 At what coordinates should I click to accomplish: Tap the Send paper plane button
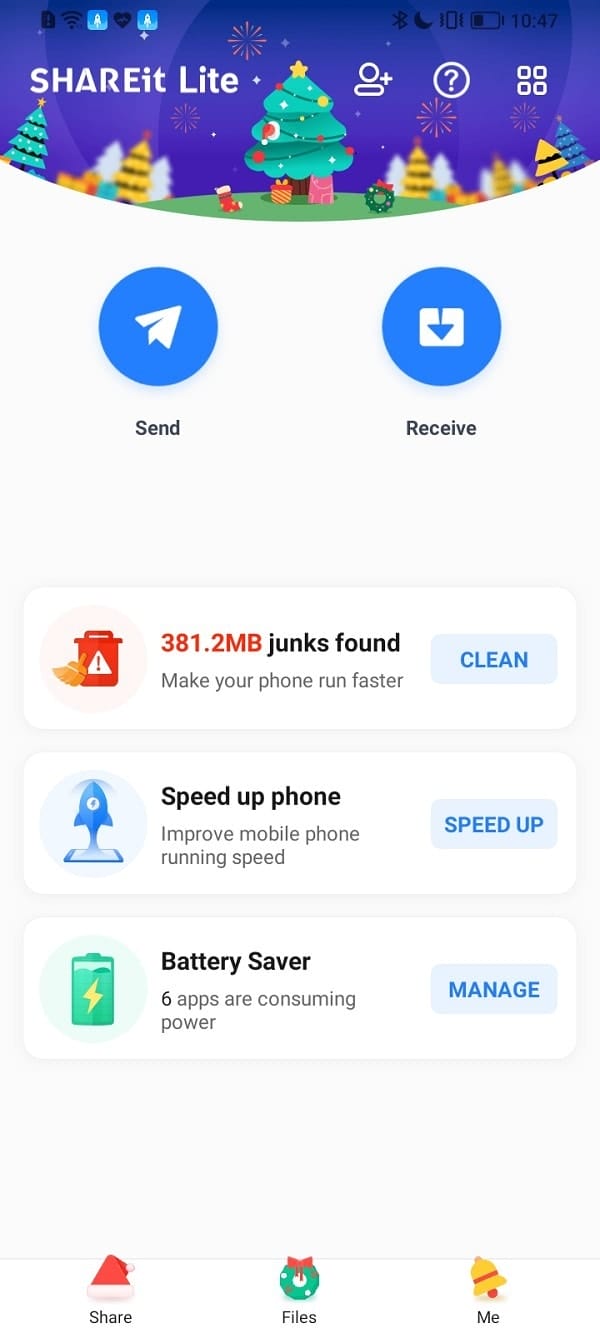click(x=158, y=326)
